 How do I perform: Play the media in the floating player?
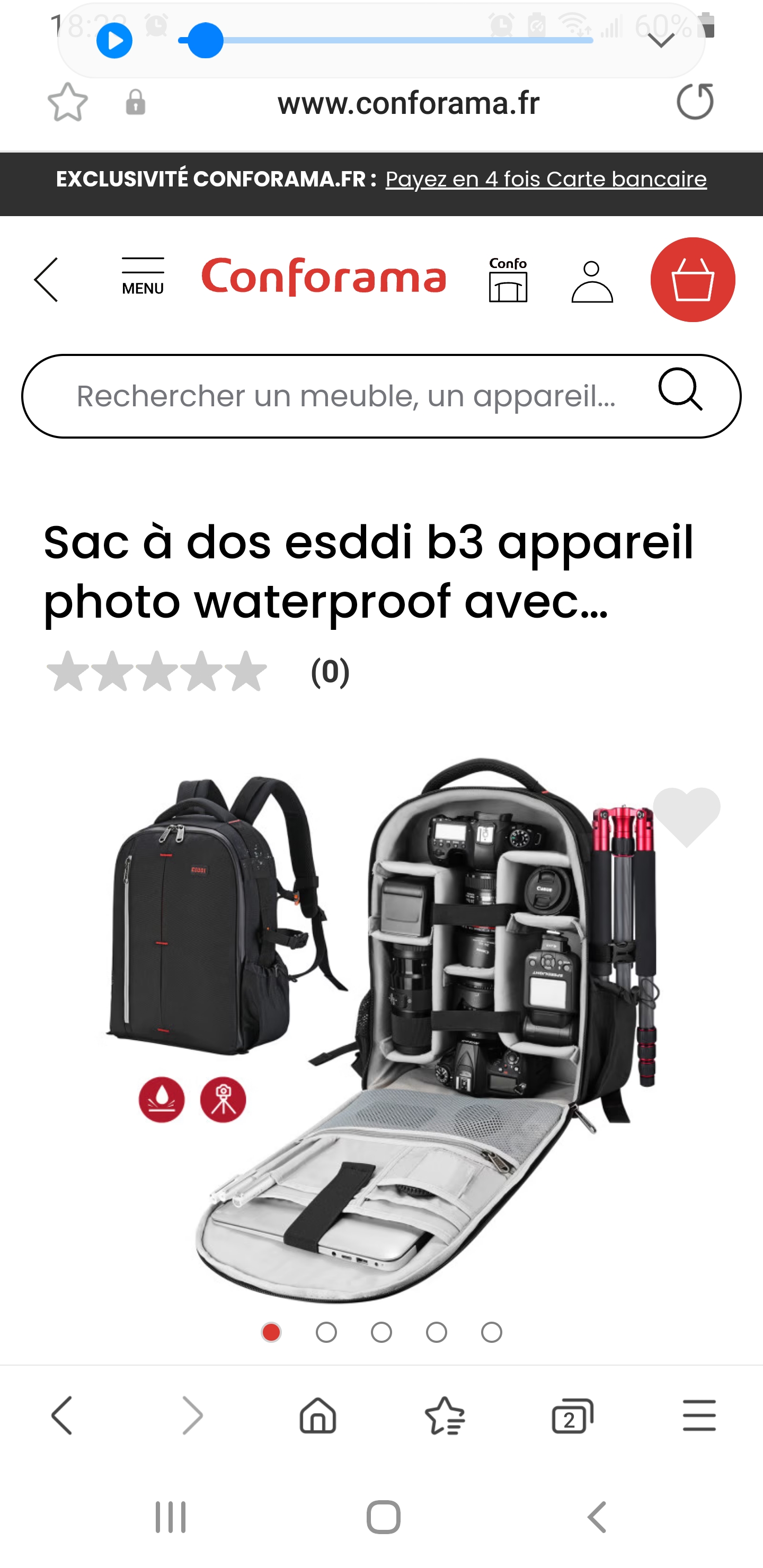tap(114, 41)
